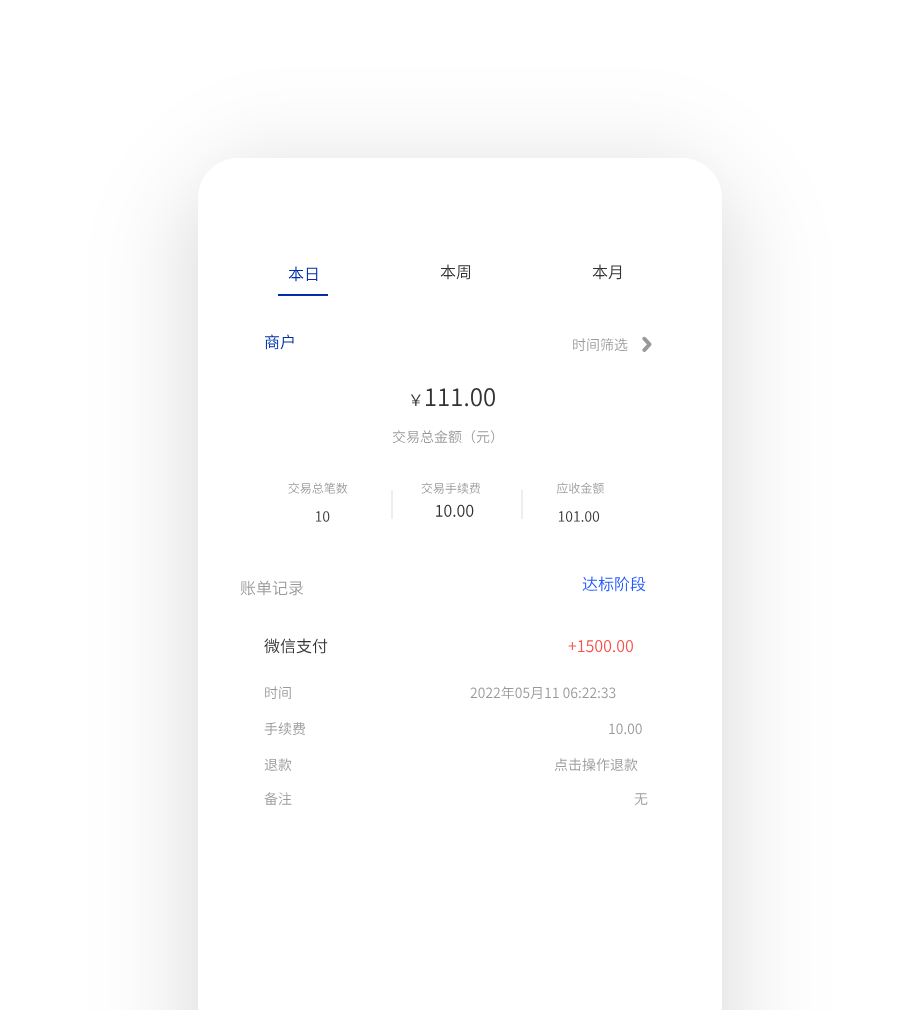This screenshot has height=1010, width=920.
Task: Open the 达标阶段 stage link
Action: [x=613, y=584]
